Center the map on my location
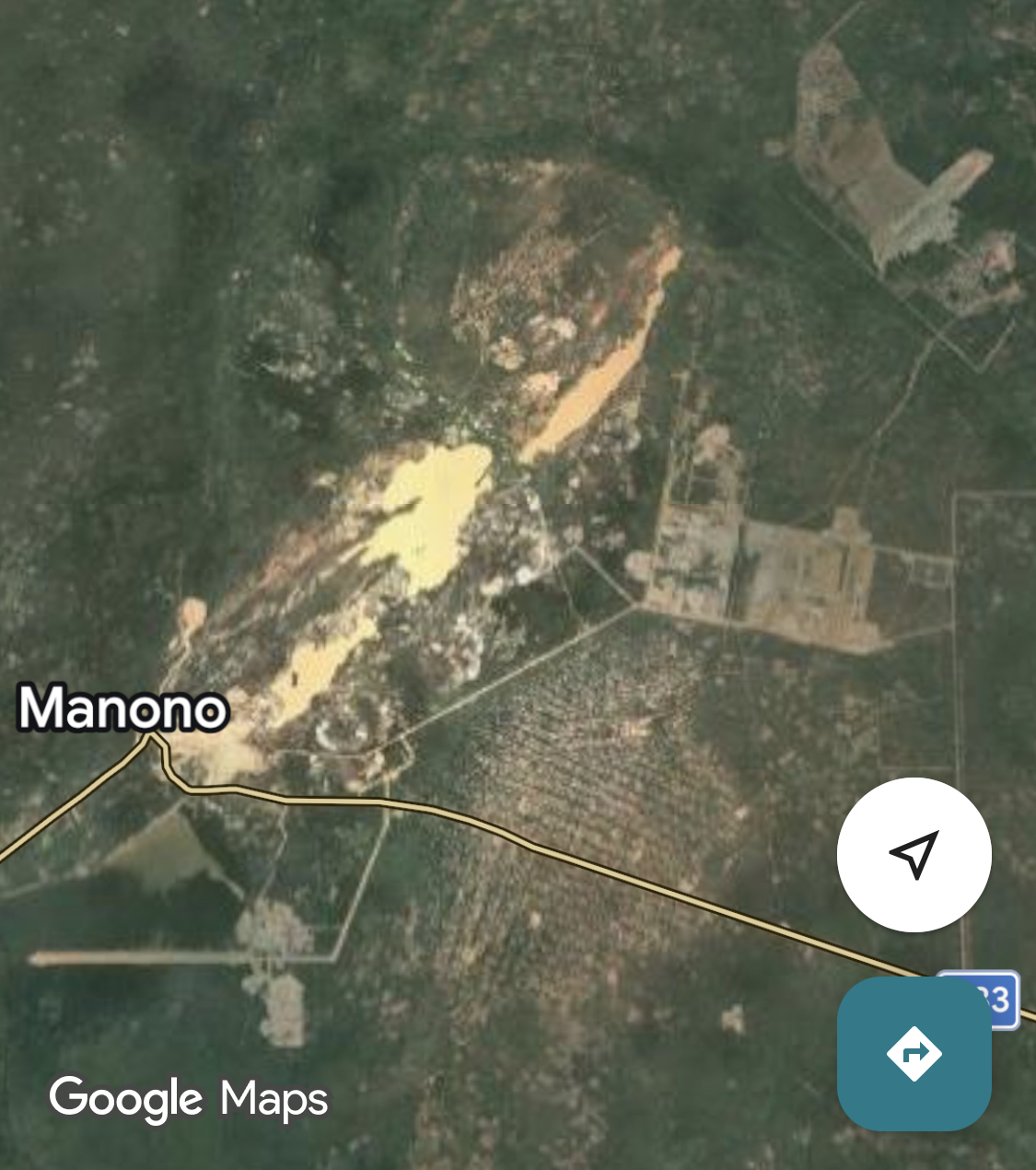Image resolution: width=1036 pixels, height=1170 pixels. click(914, 855)
